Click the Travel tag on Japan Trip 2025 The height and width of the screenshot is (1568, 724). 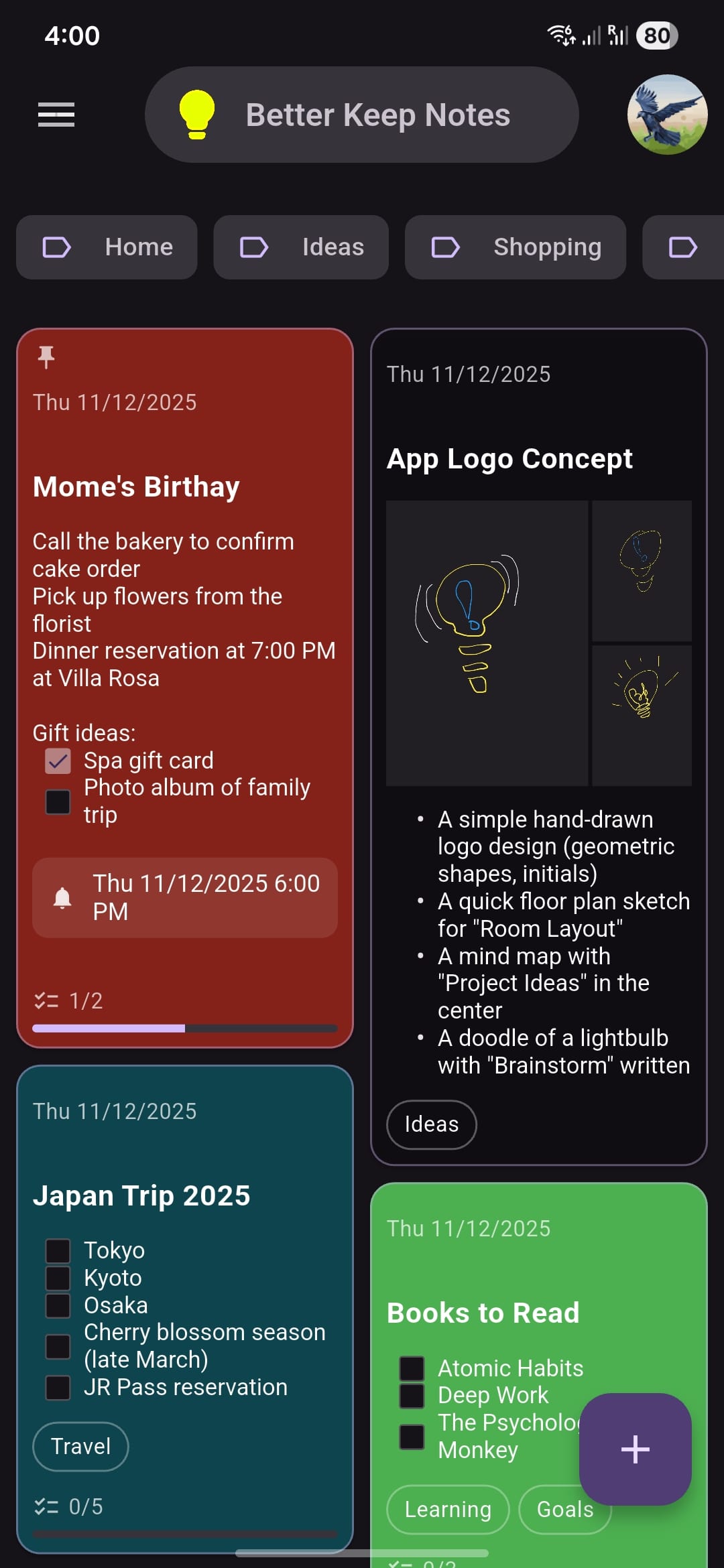(80, 1446)
